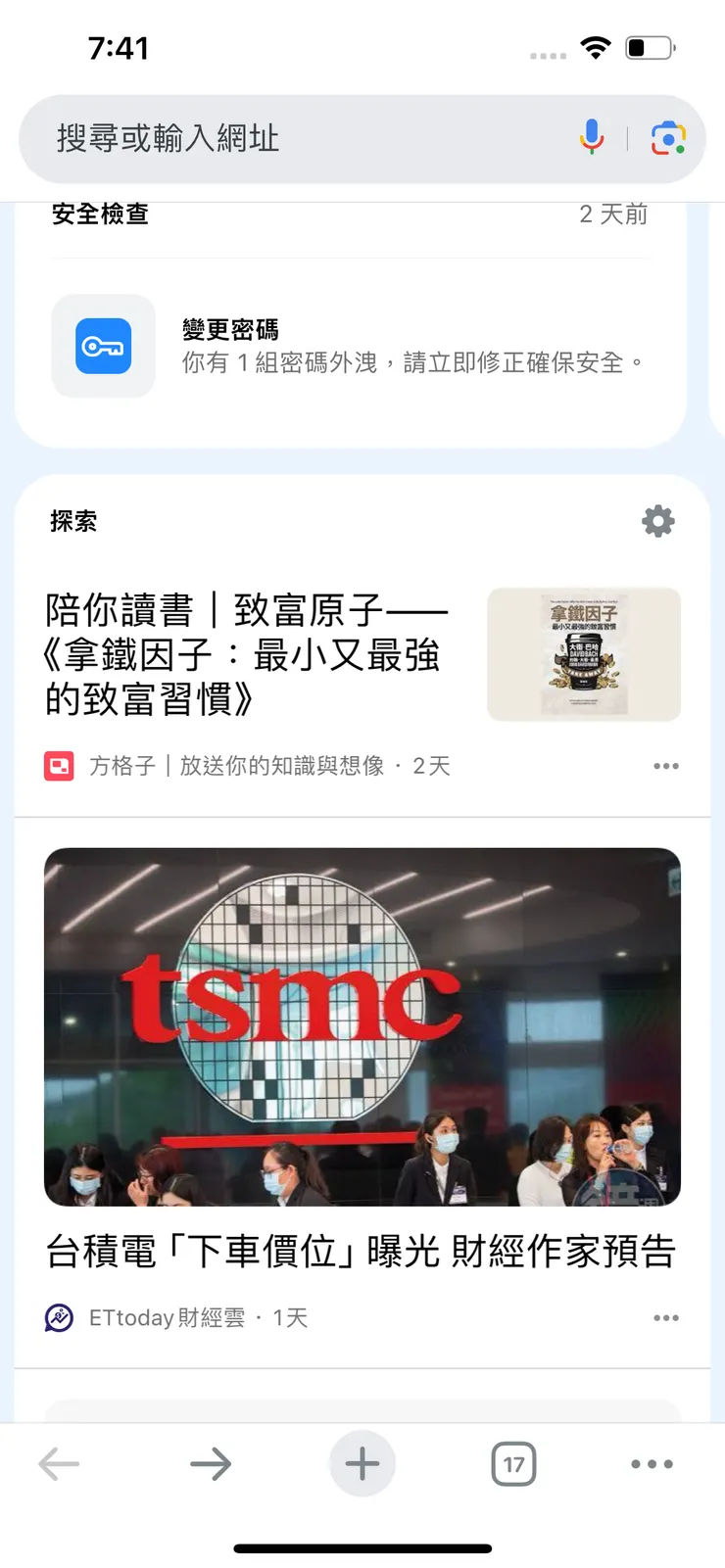Viewport: 725px width, 1568px height.
Task: Open Discover feed settings gear
Action: coord(657,521)
